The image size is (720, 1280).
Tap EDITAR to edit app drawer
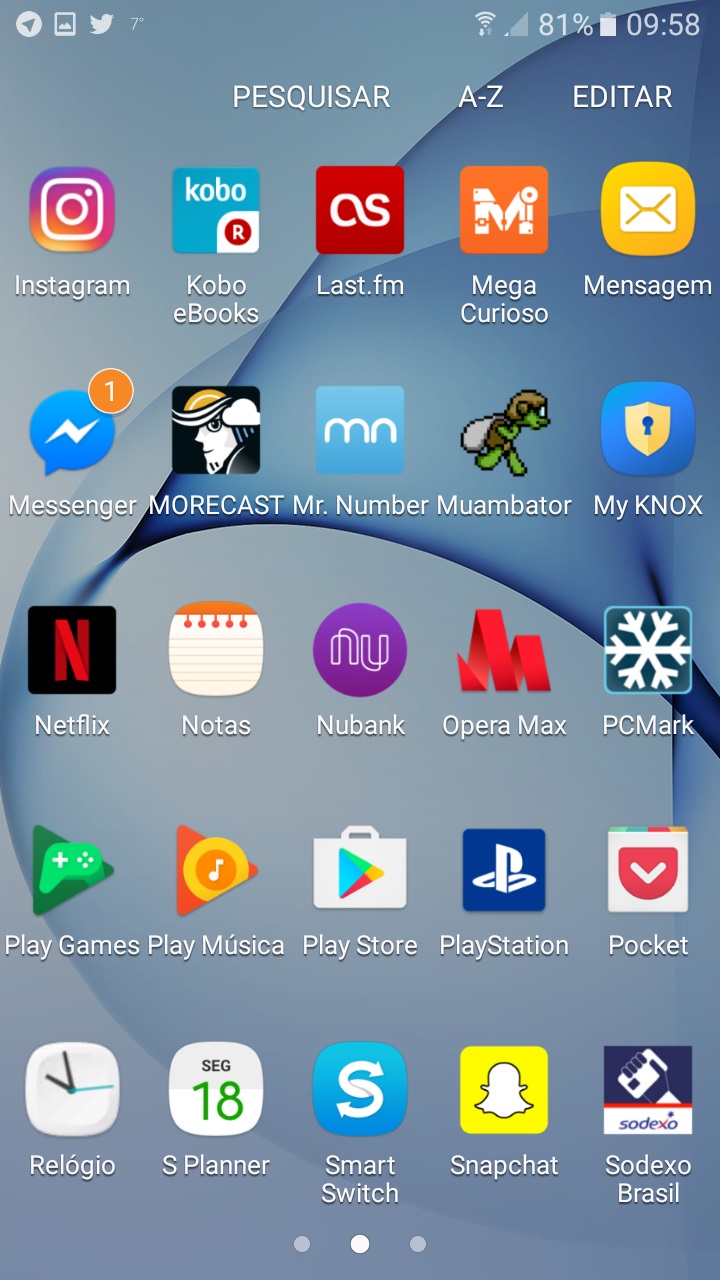pos(622,97)
